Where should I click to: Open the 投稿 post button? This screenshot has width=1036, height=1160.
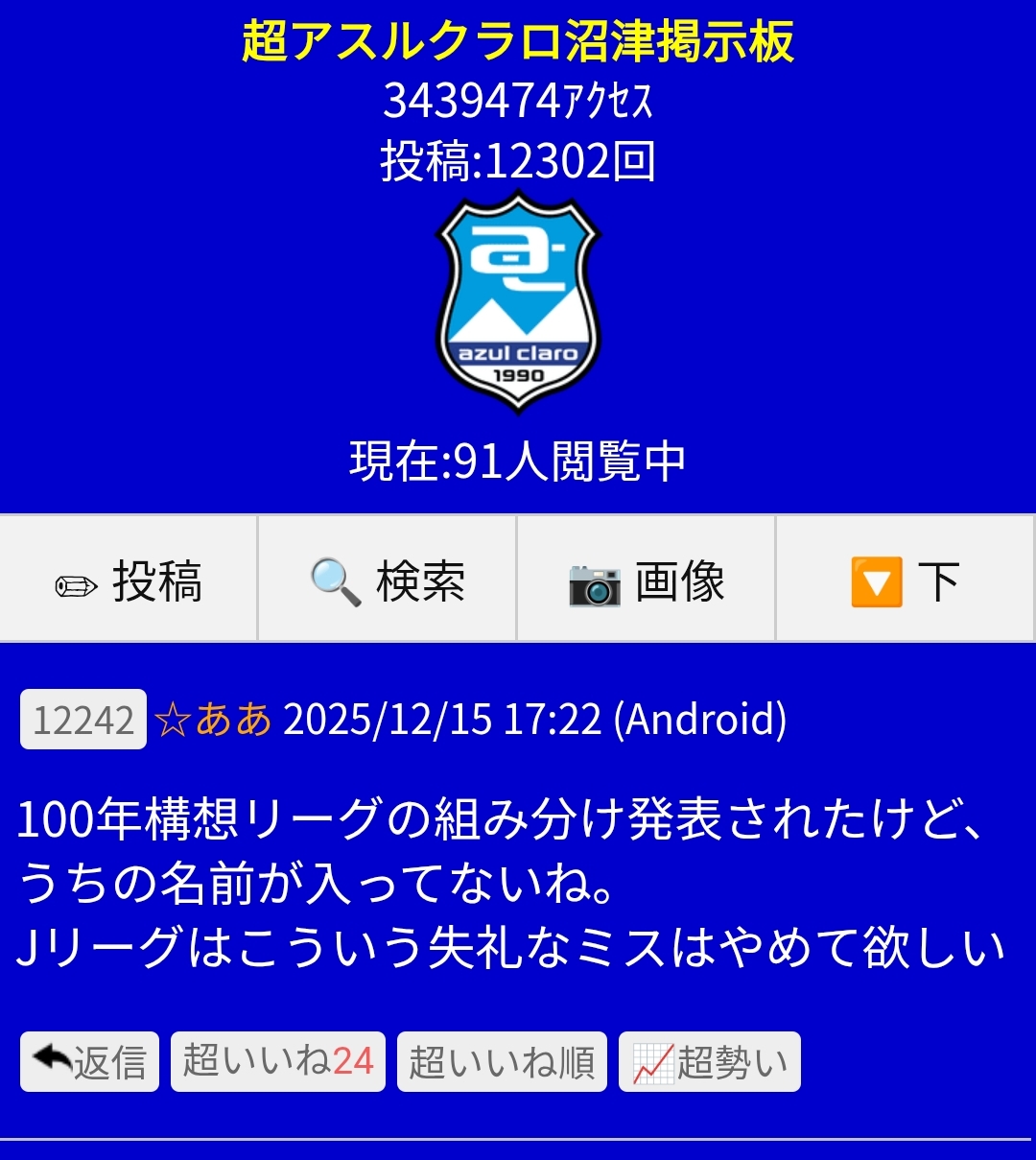(129, 580)
